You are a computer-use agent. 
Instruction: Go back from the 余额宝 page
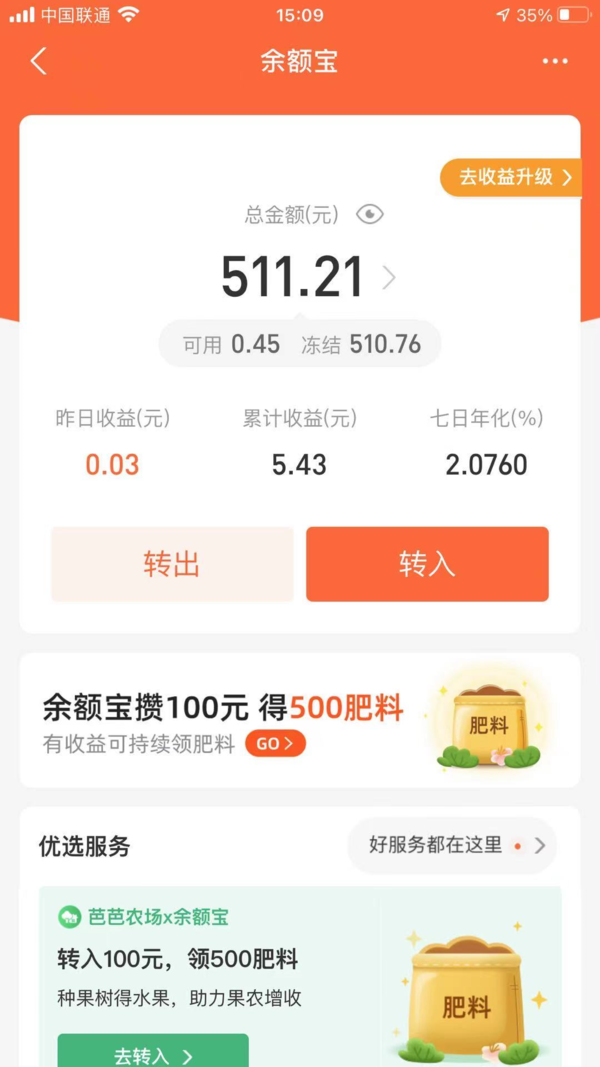point(38,61)
